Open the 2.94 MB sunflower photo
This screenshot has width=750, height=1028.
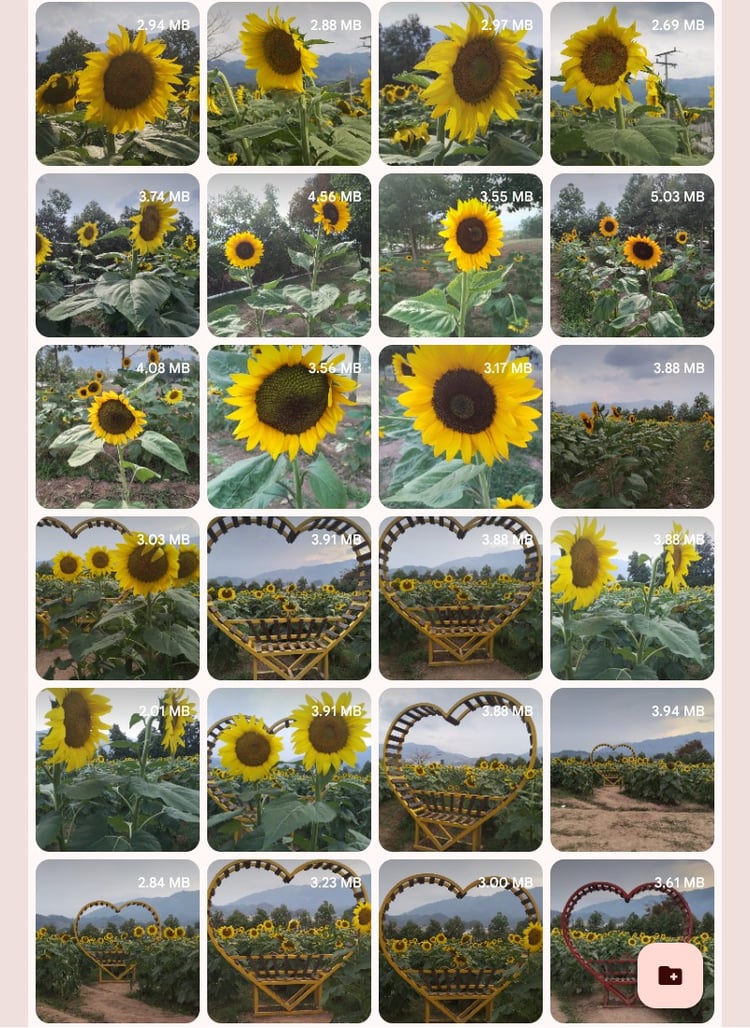click(x=117, y=84)
